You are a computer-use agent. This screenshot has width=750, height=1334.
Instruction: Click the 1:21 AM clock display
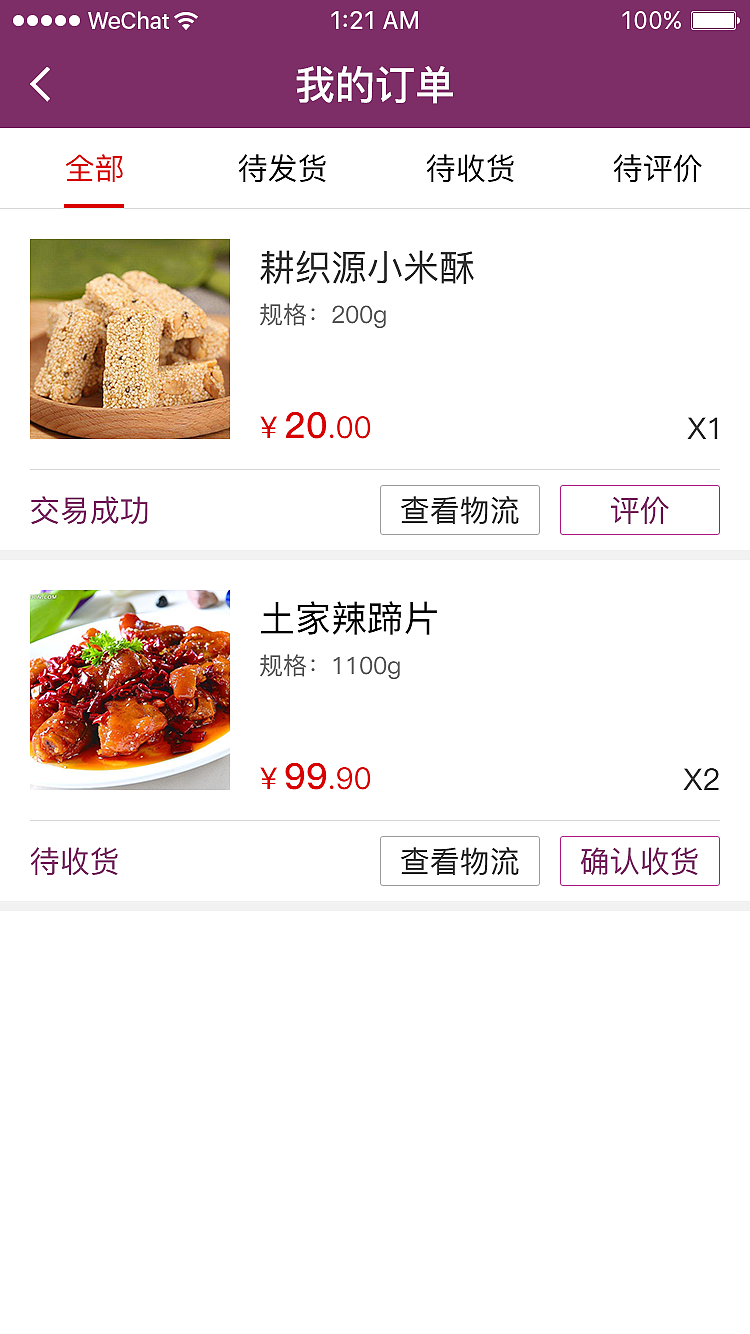pos(375,19)
